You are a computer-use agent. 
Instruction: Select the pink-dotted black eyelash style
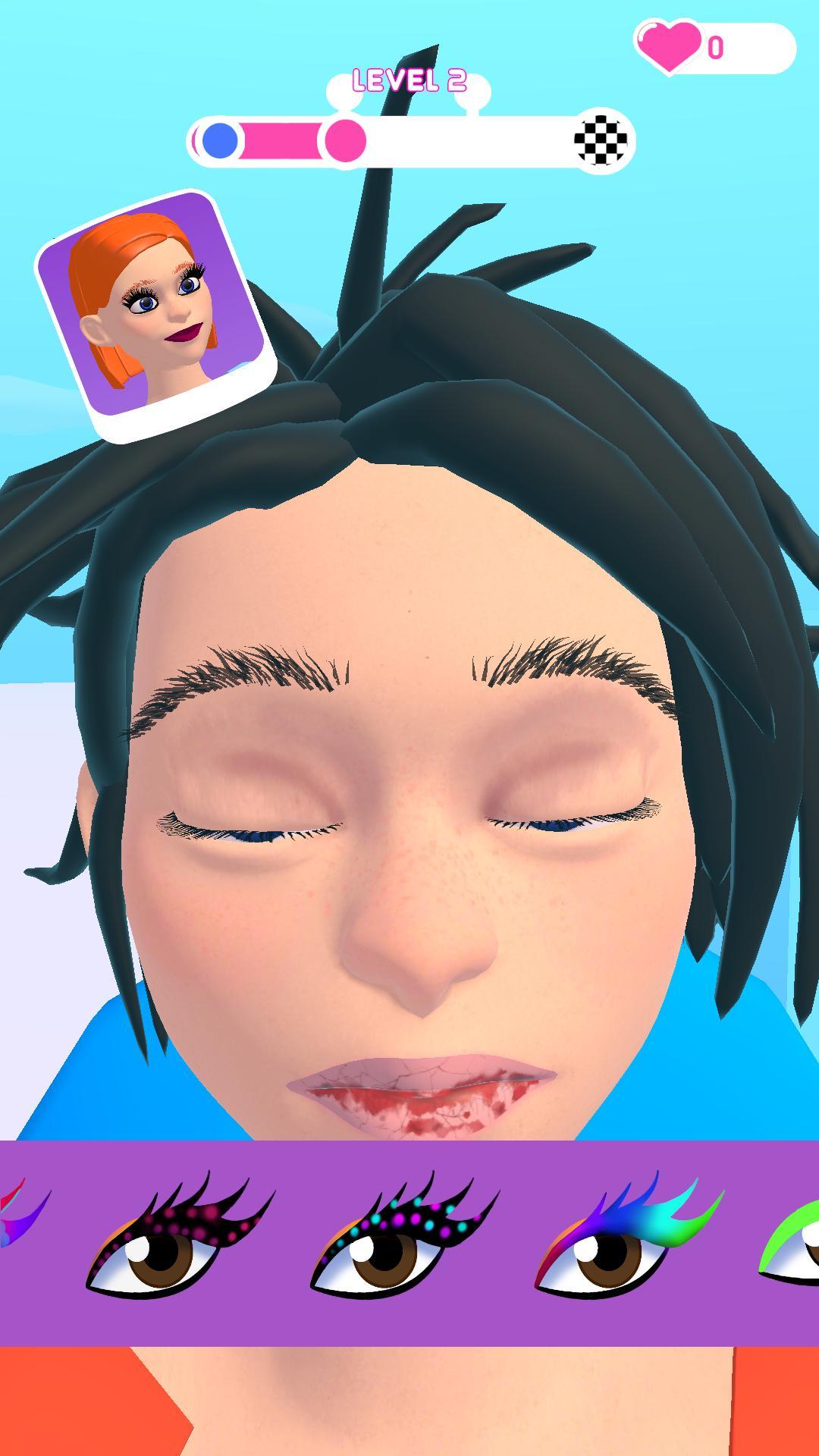[x=180, y=1238]
